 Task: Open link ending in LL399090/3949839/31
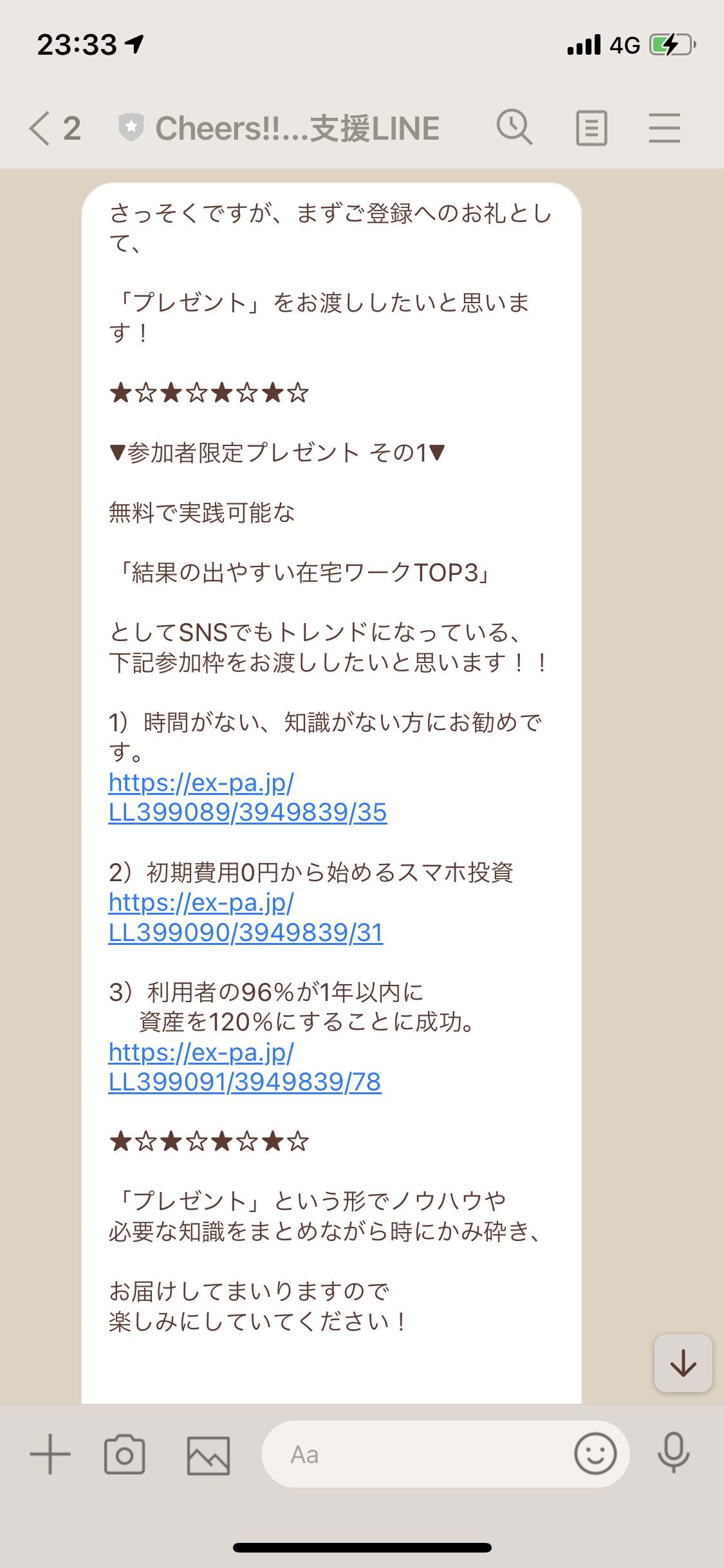coord(246,917)
